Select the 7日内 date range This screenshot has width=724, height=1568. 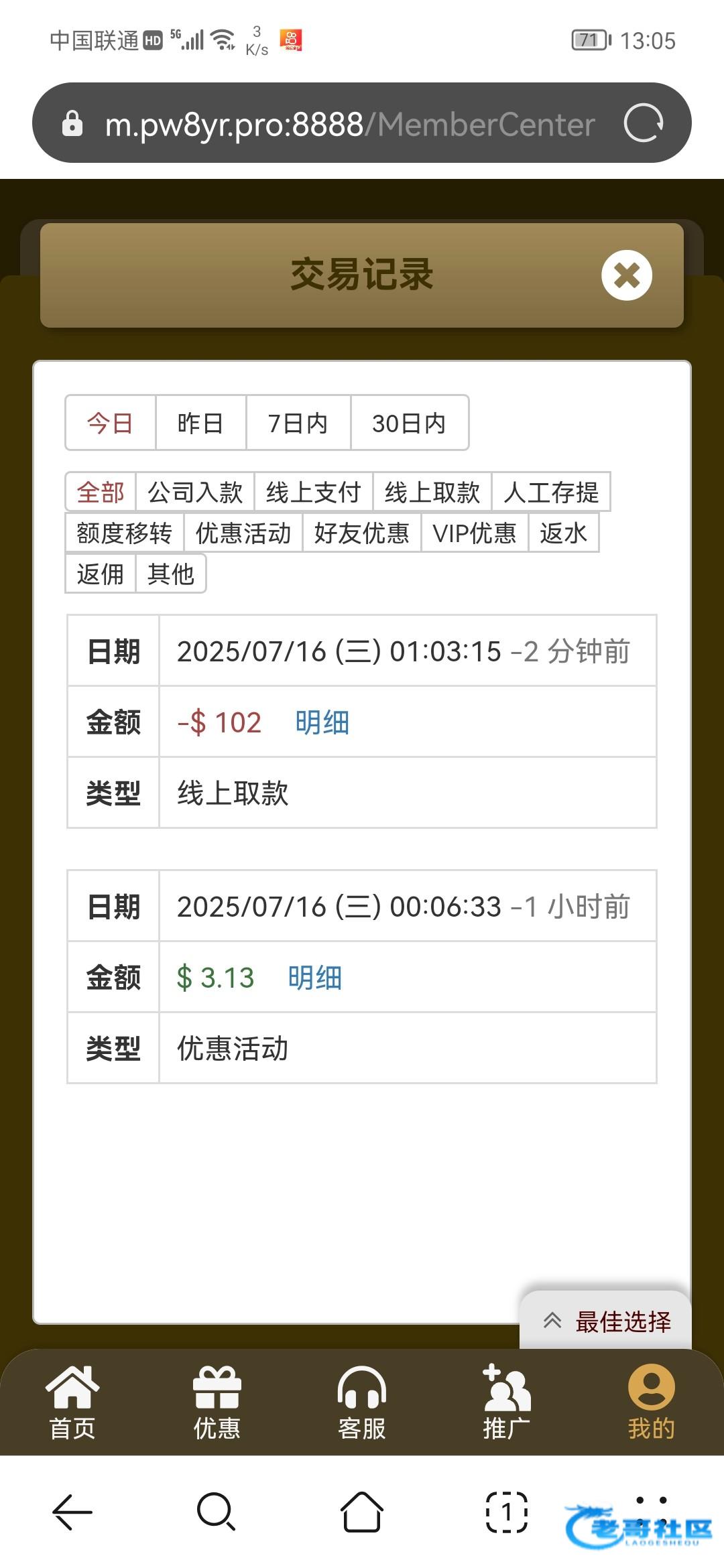(298, 423)
